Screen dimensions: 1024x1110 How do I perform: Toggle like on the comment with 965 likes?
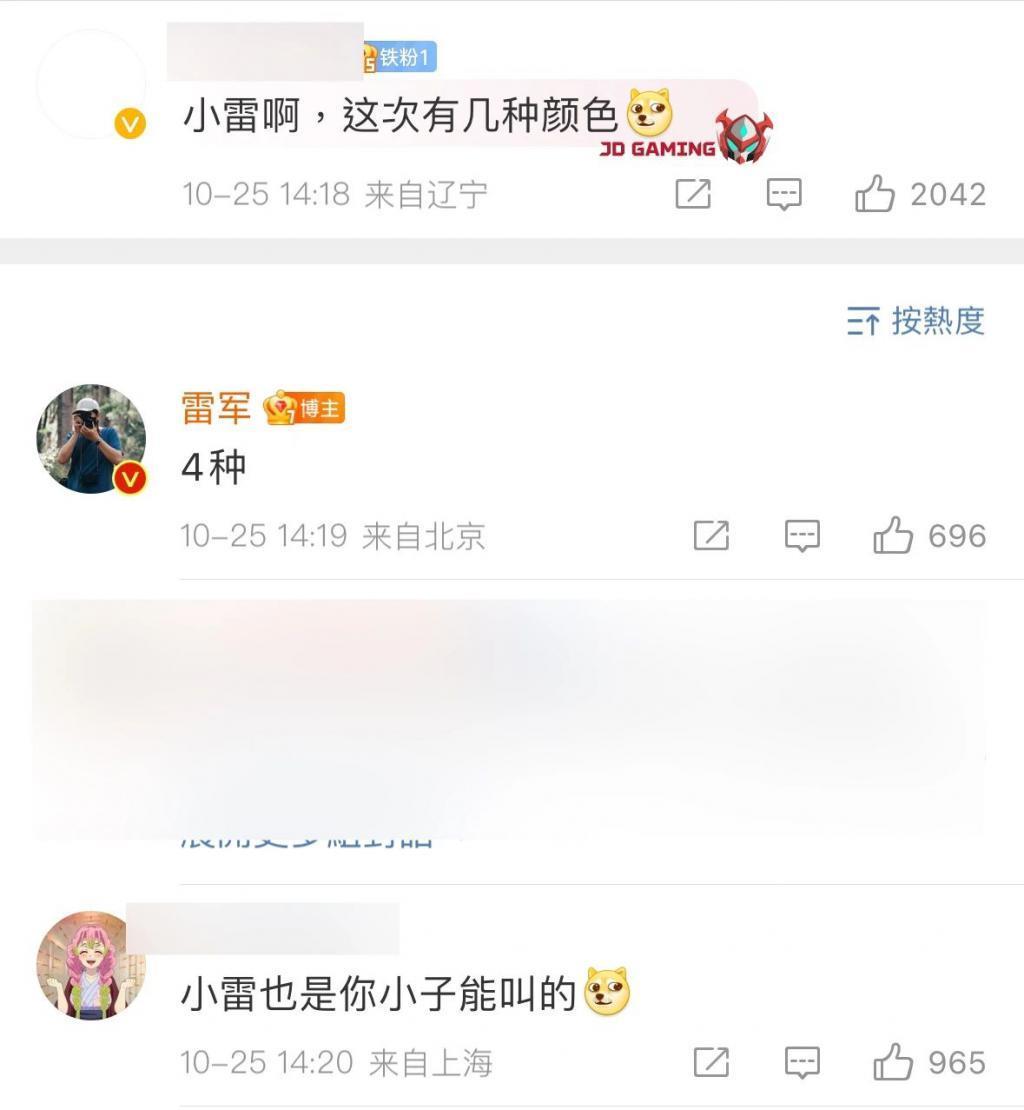tap(920, 1062)
